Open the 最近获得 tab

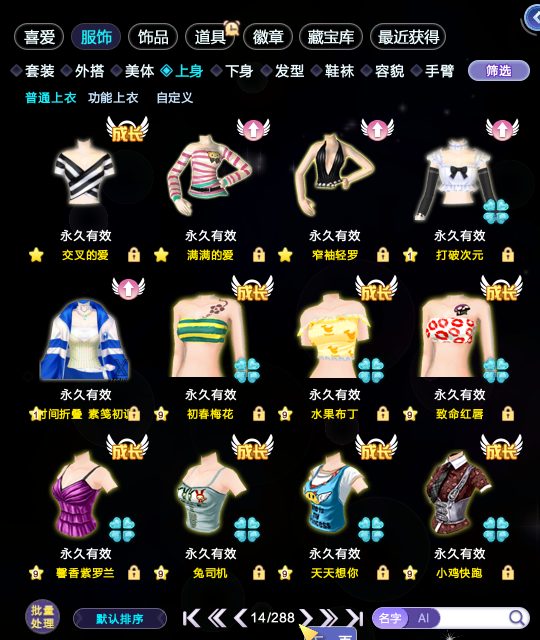coord(408,37)
